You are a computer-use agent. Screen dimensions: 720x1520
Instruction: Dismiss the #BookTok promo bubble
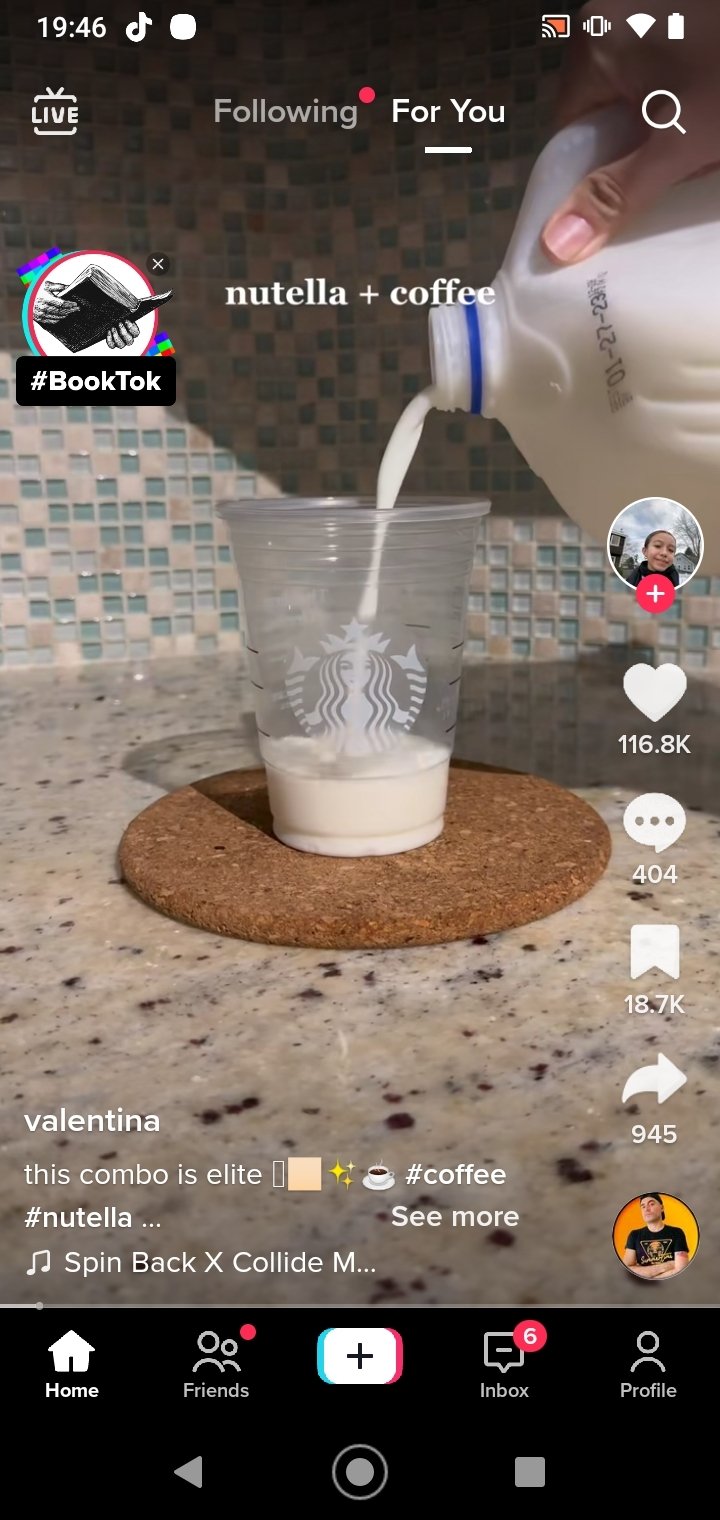(x=158, y=264)
